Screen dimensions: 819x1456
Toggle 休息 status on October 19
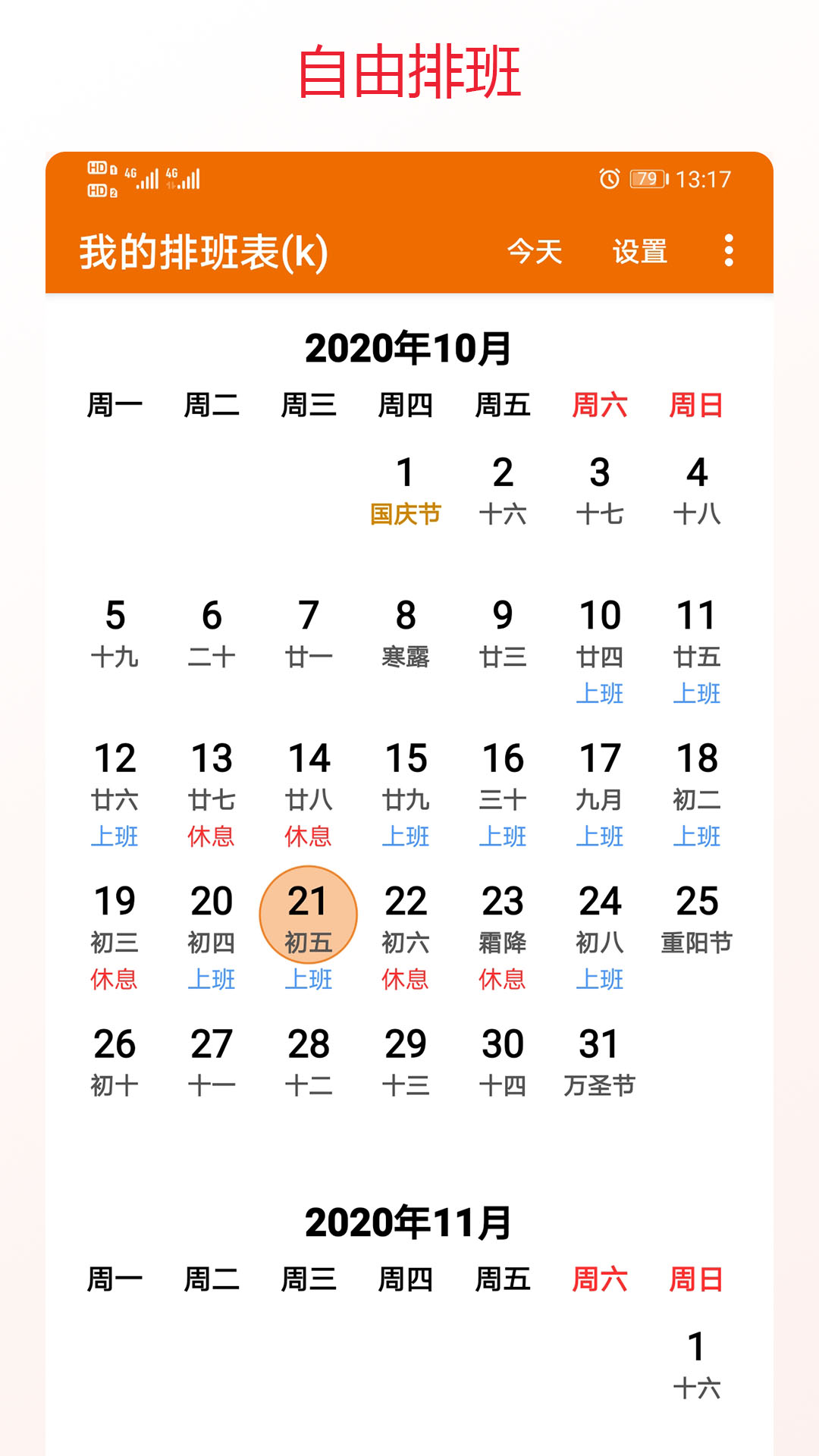pos(114,981)
